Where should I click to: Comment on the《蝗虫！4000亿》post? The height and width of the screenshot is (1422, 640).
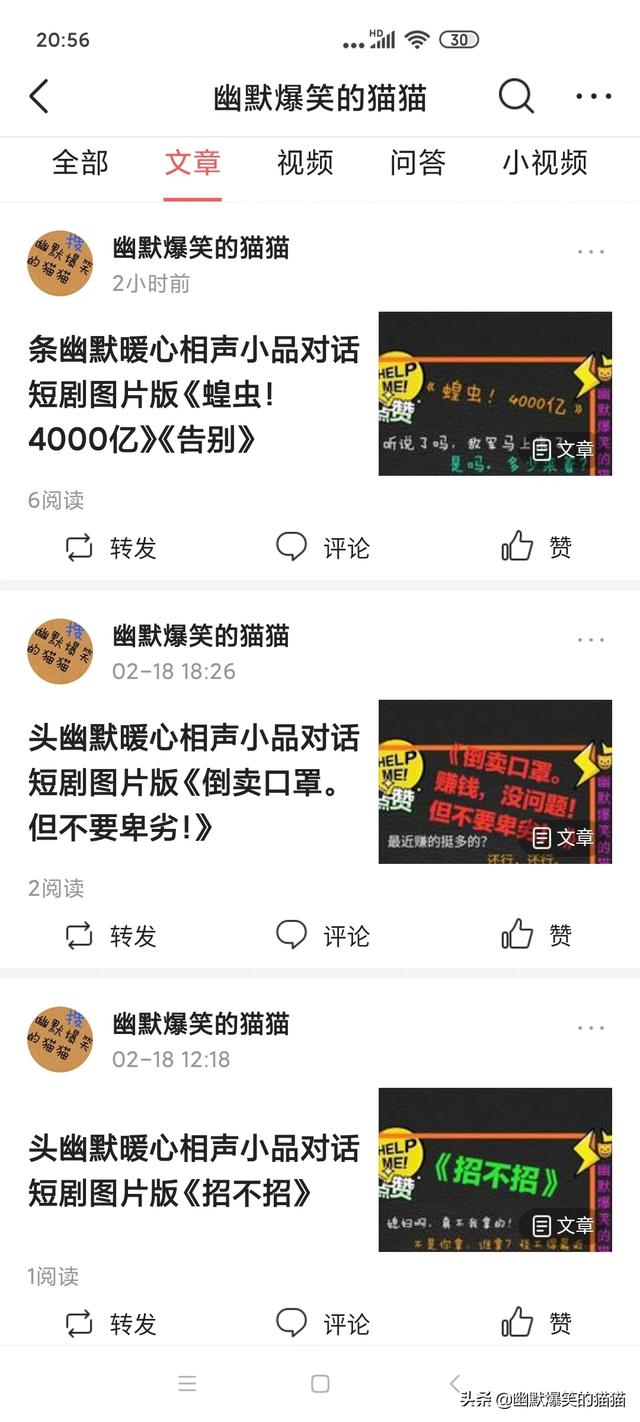[322, 547]
